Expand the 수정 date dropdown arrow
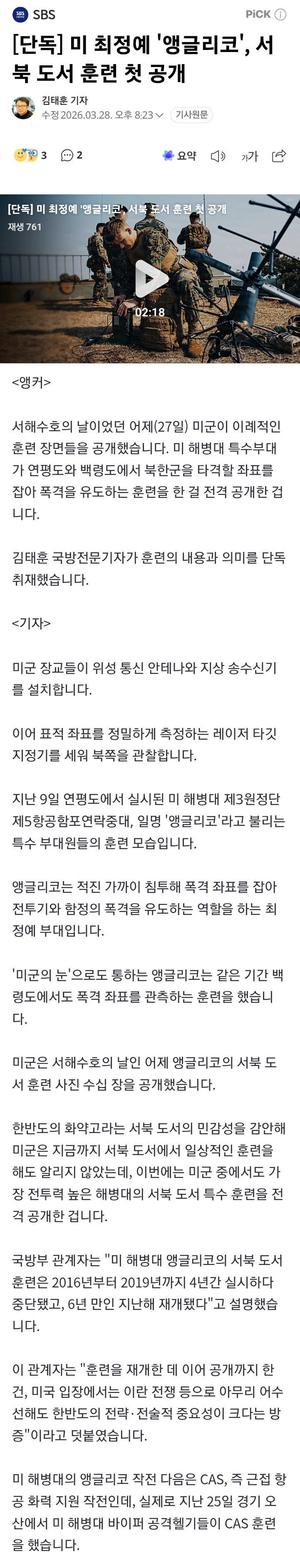Viewport: 300px width, 1568px height. coord(160,115)
